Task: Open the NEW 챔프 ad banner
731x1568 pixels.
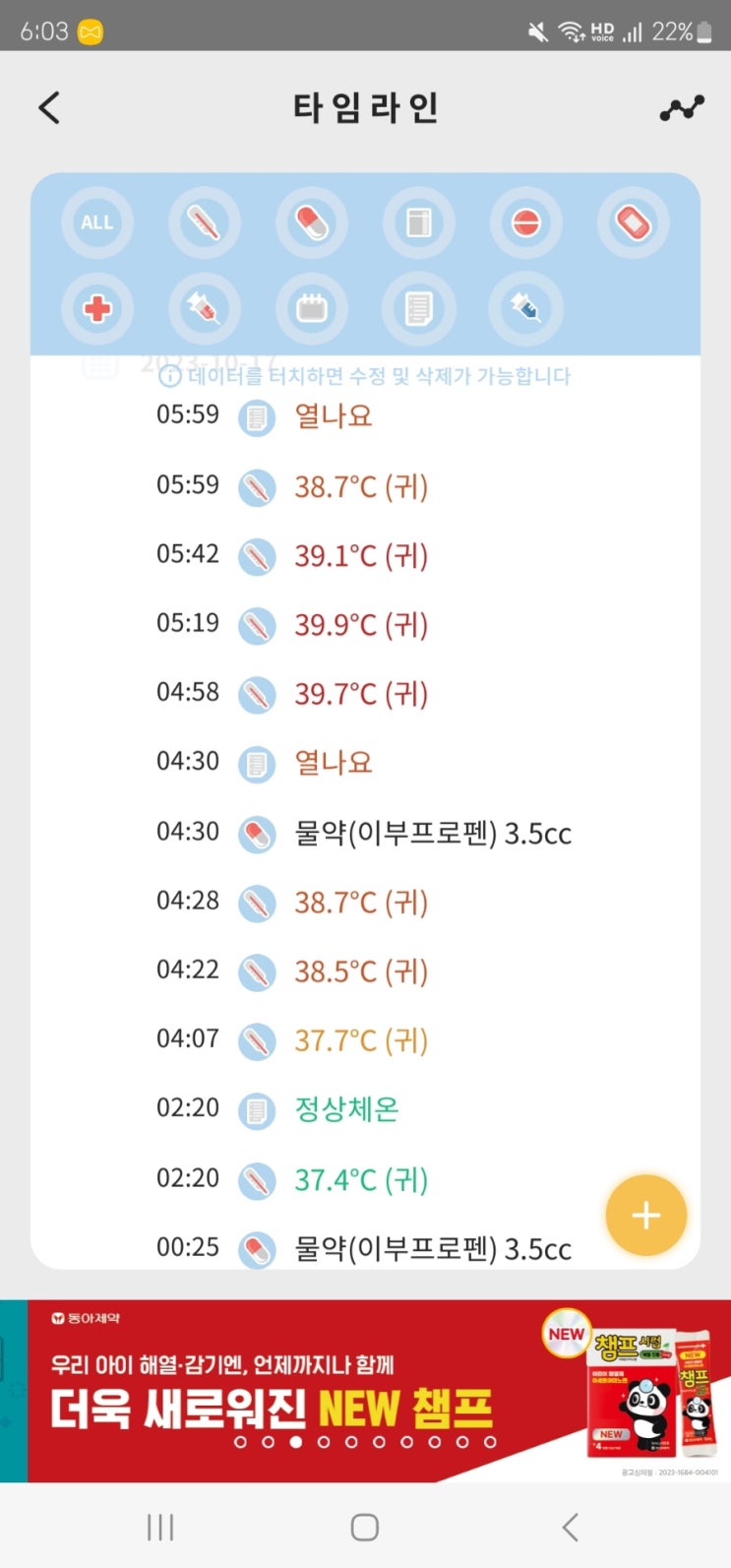Action: pyautogui.click(x=365, y=1391)
